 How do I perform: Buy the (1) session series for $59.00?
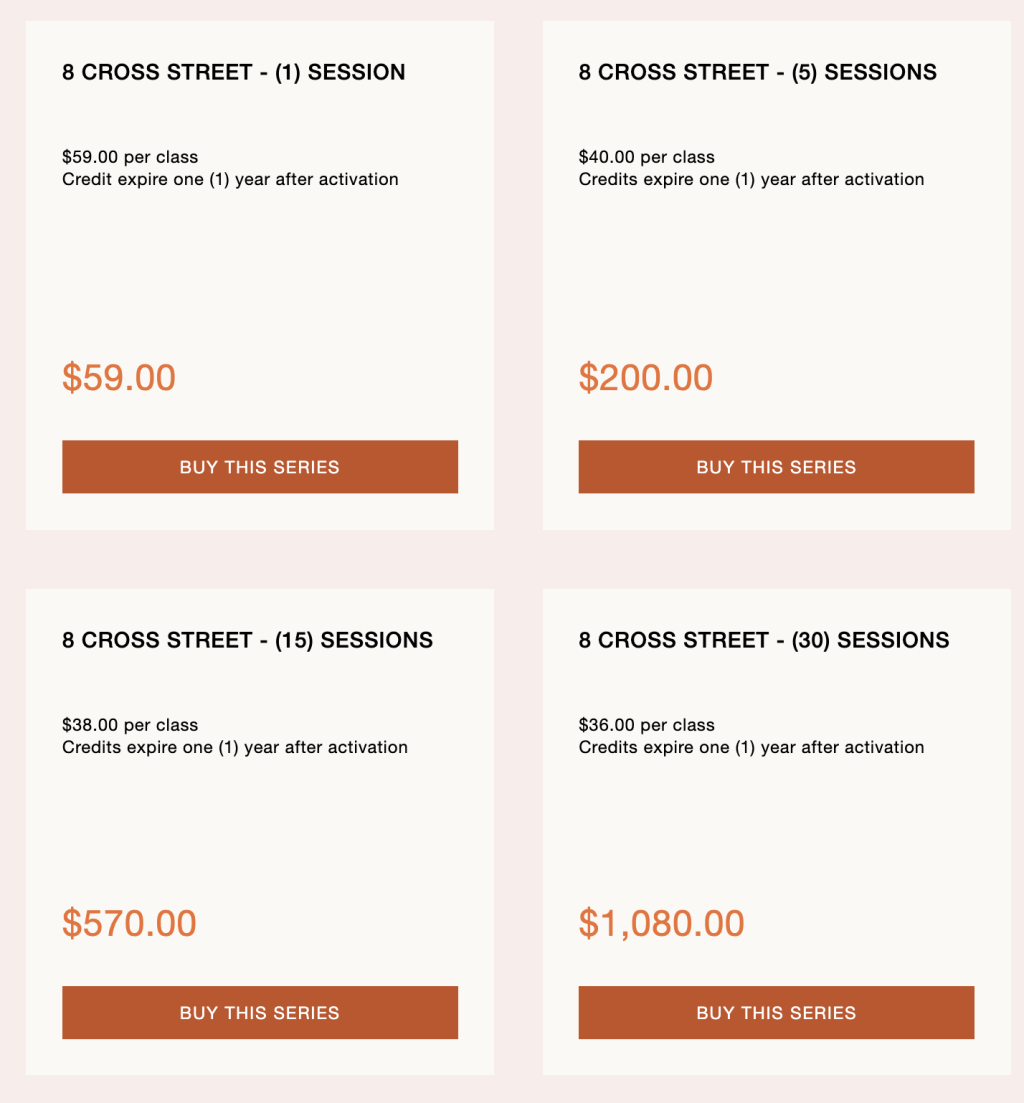(x=260, y=467)
